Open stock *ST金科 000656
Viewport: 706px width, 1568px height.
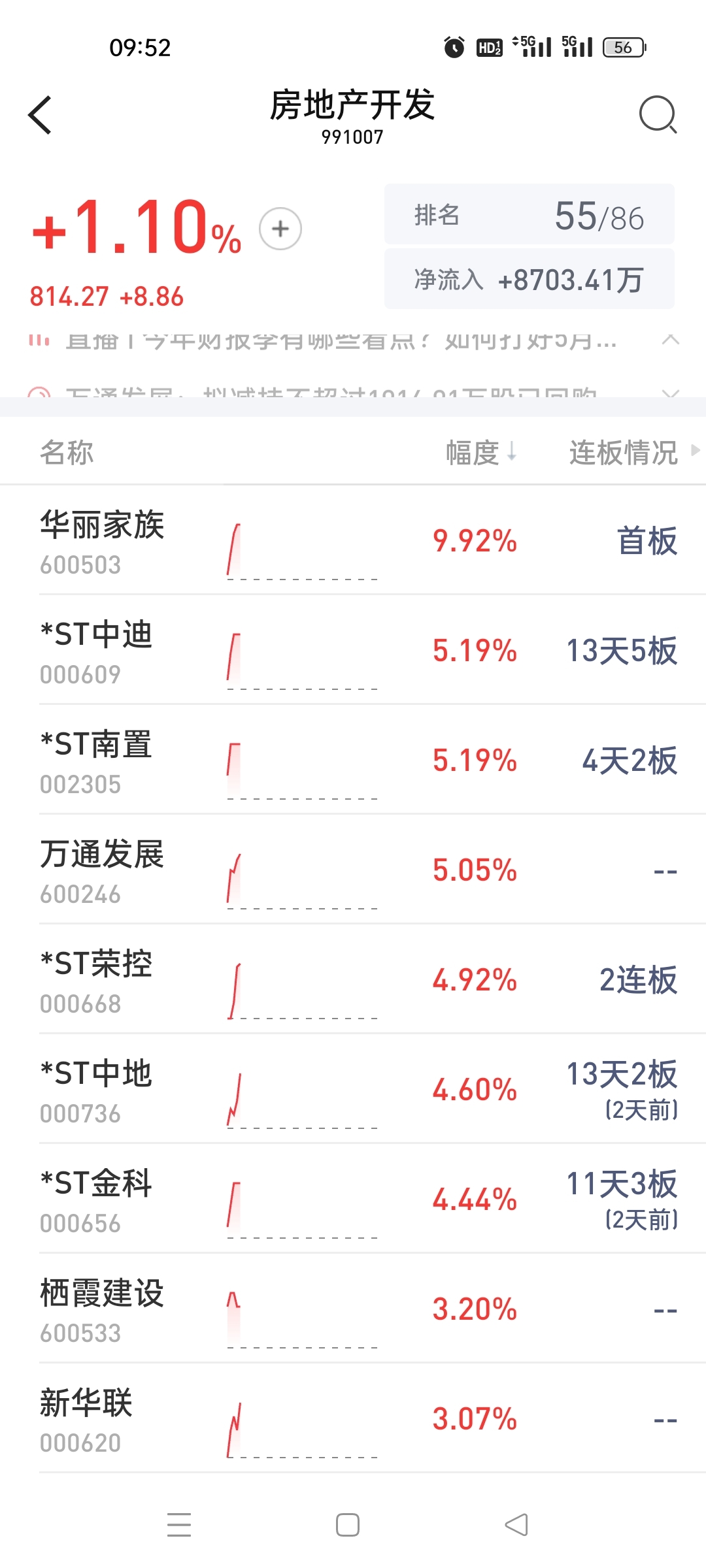tap(353, 1200)
